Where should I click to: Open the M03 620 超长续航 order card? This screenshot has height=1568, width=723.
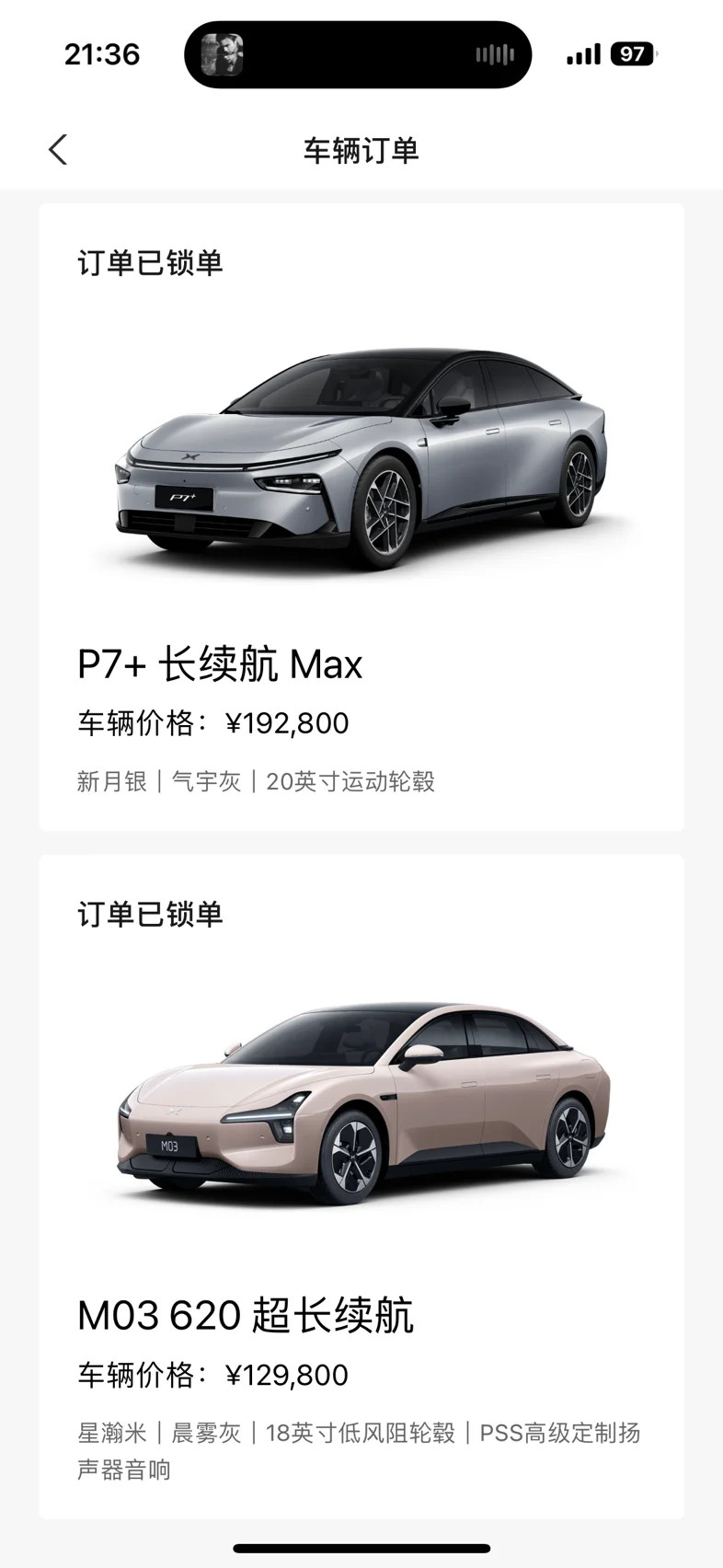[361, 1187]
